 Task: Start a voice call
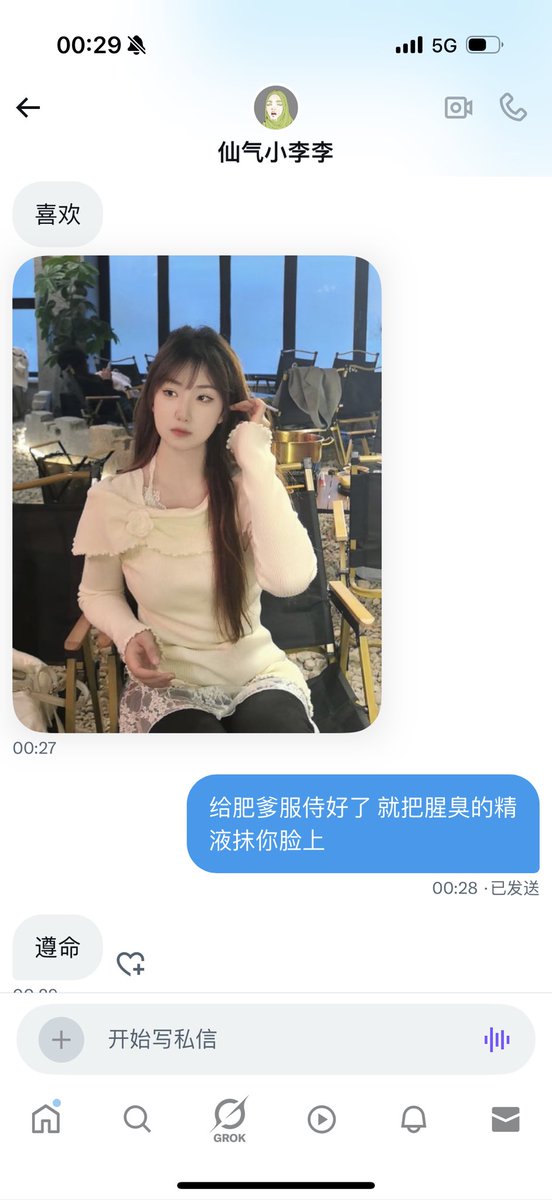click(513, 107)
